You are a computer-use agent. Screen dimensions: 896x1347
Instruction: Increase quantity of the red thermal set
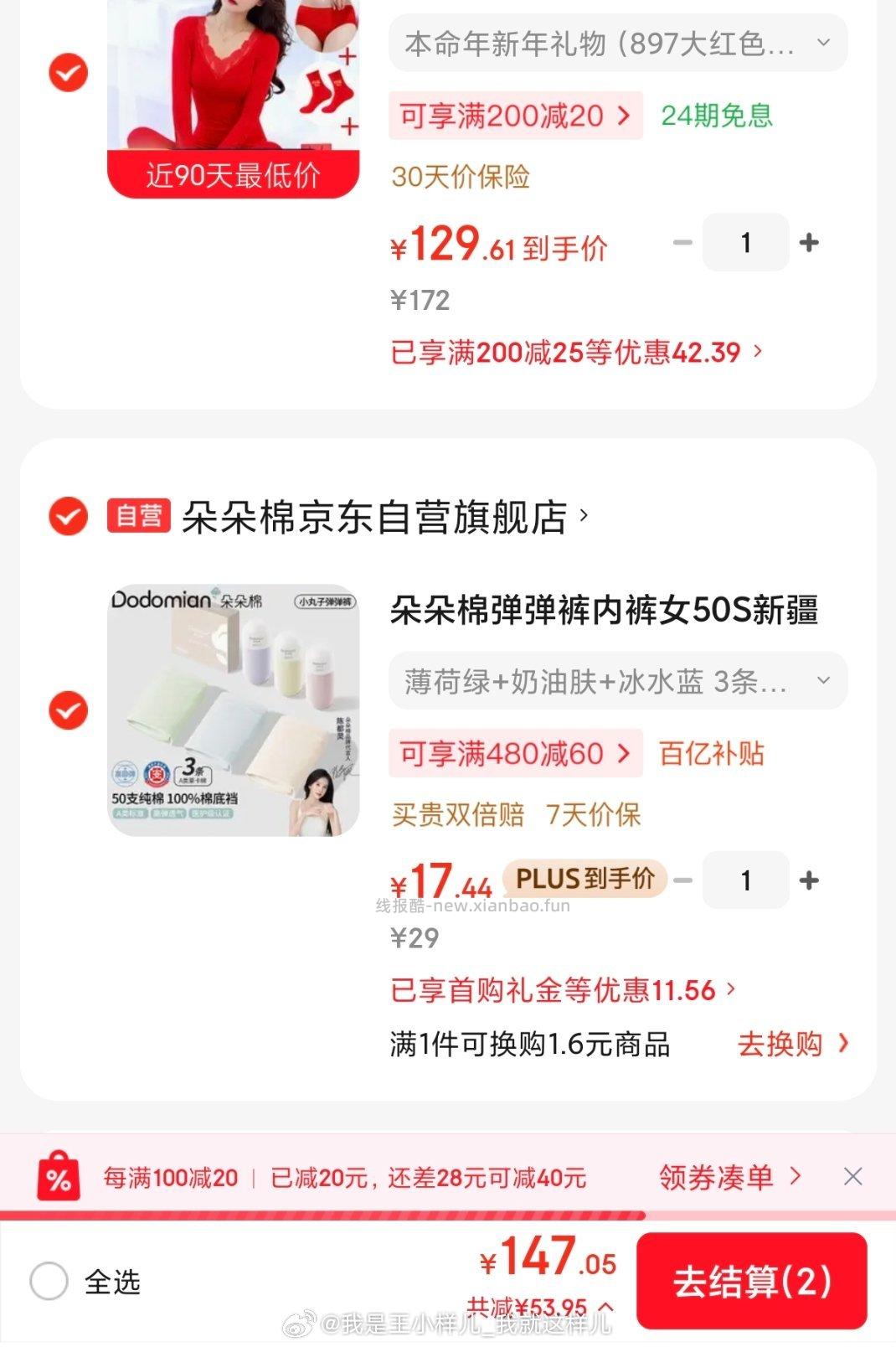tap(806, 242)
